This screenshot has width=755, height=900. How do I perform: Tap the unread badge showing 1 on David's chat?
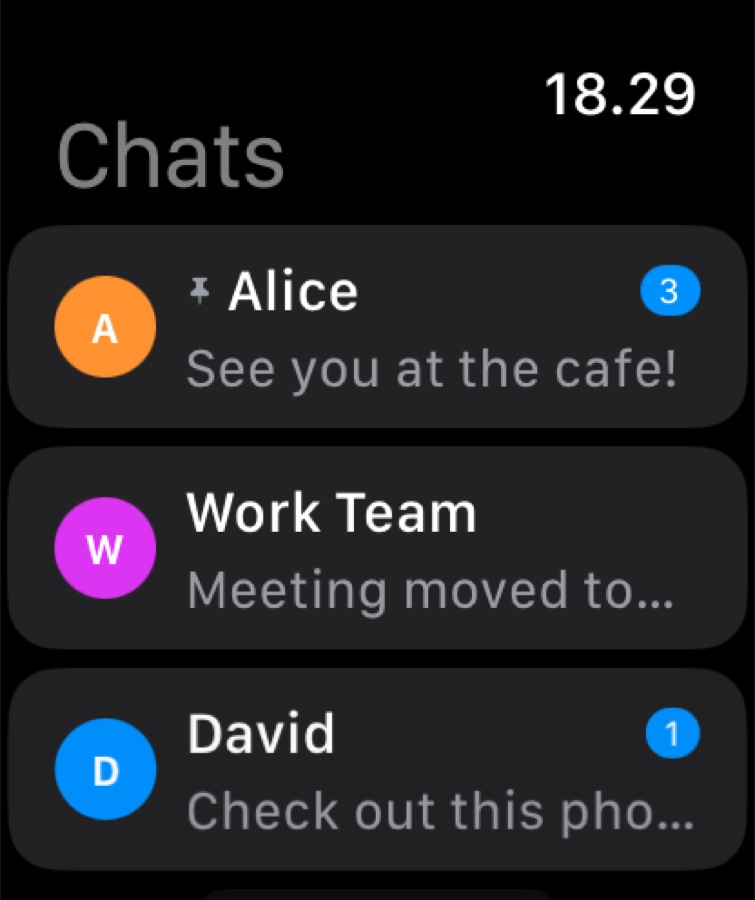672,735
